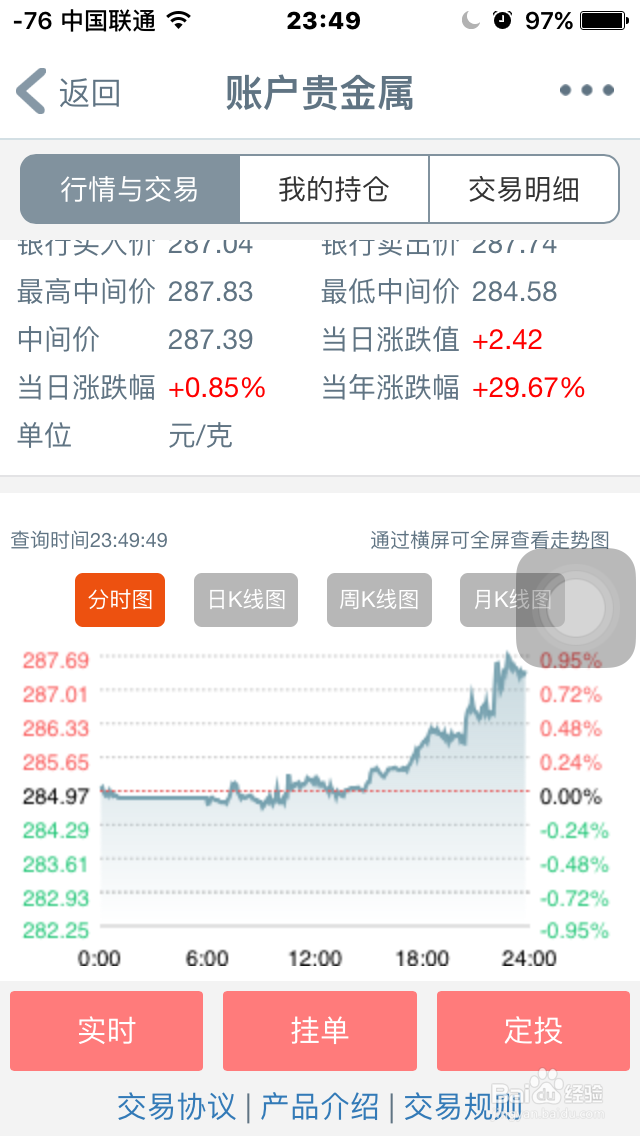Screen dimensions: 640x1136
Task: Read the 交易协议 link
Action: click(x=177, y=1106)
